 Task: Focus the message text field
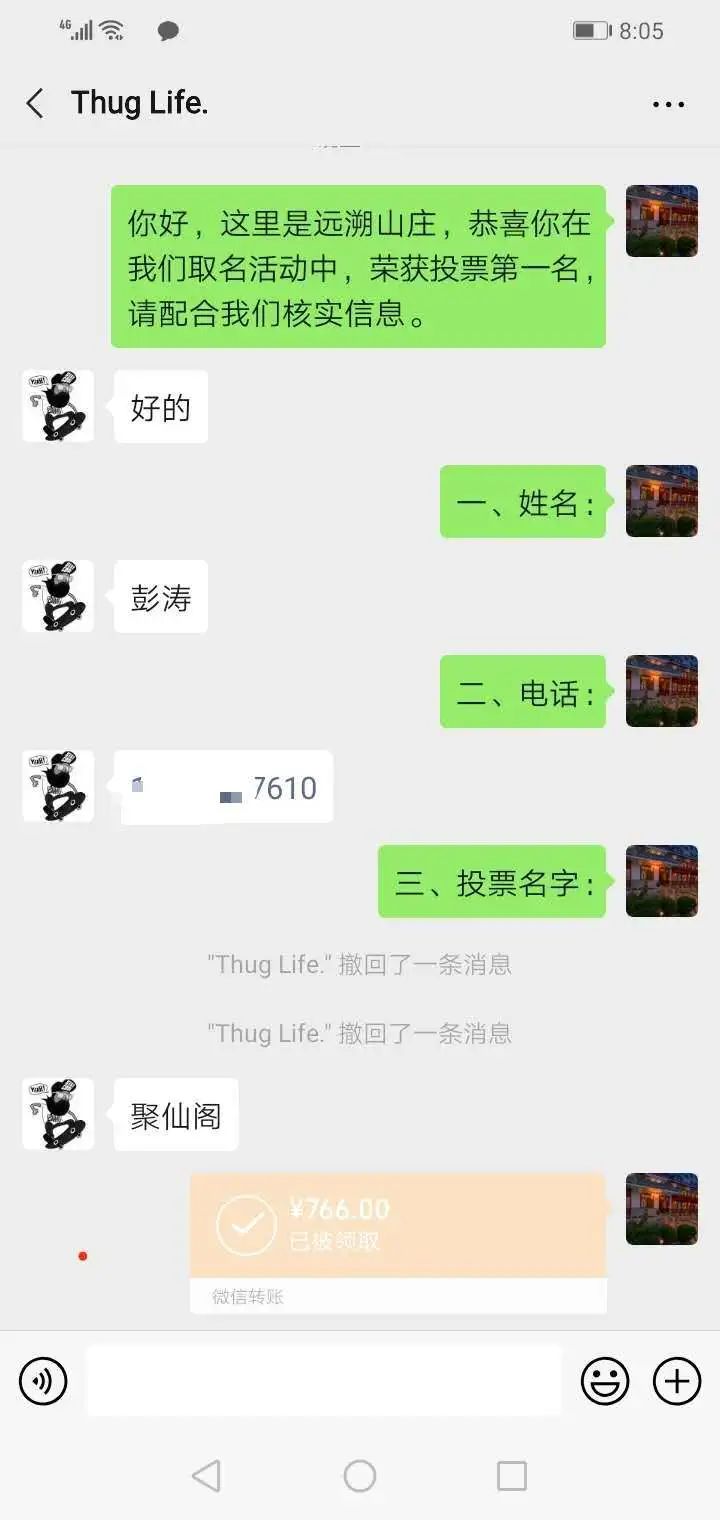323,1381
